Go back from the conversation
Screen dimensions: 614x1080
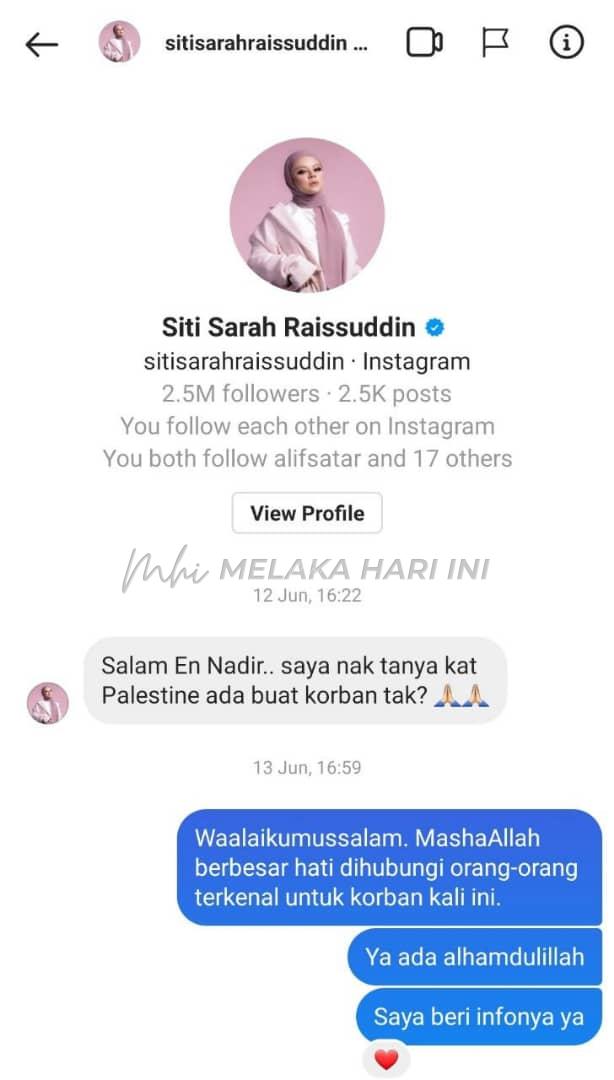coord(41,44)
